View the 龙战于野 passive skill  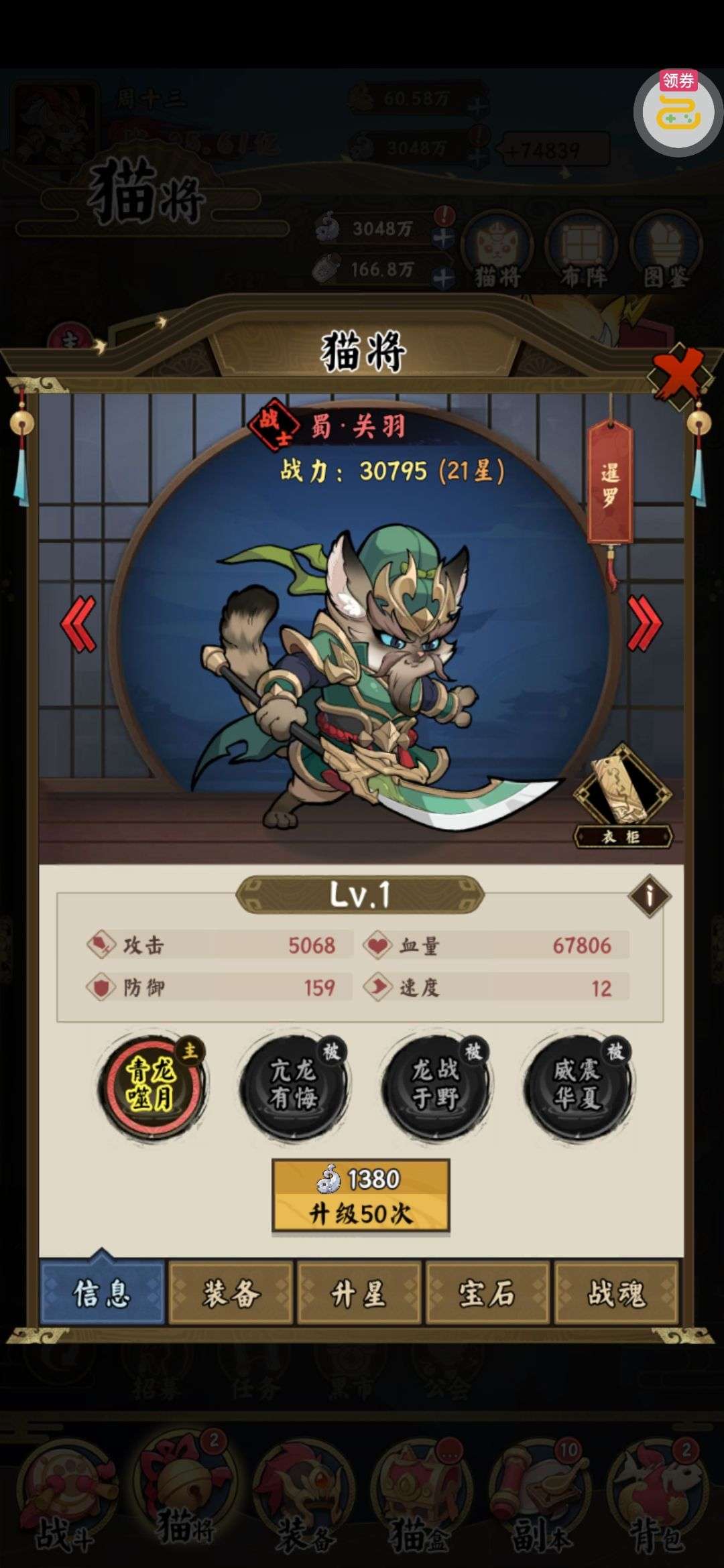click(436, 1084)
